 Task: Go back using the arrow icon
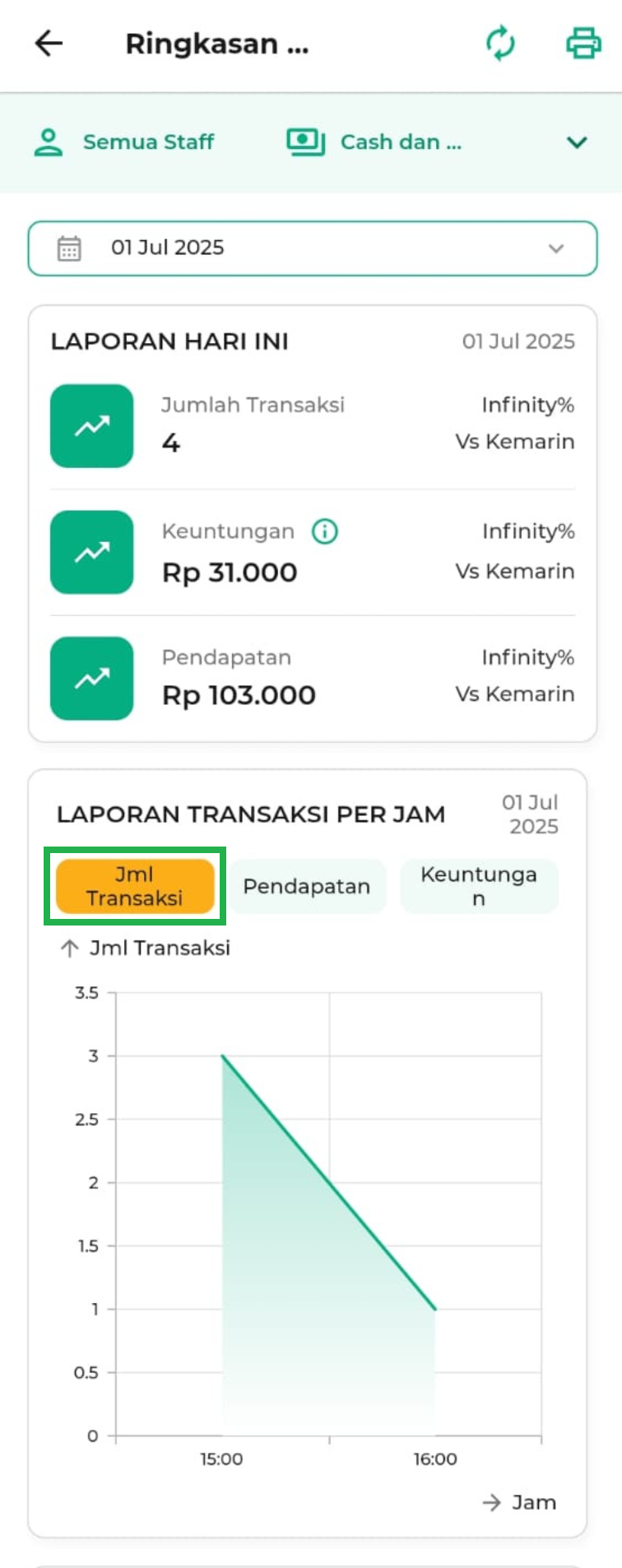pos(49,44)
